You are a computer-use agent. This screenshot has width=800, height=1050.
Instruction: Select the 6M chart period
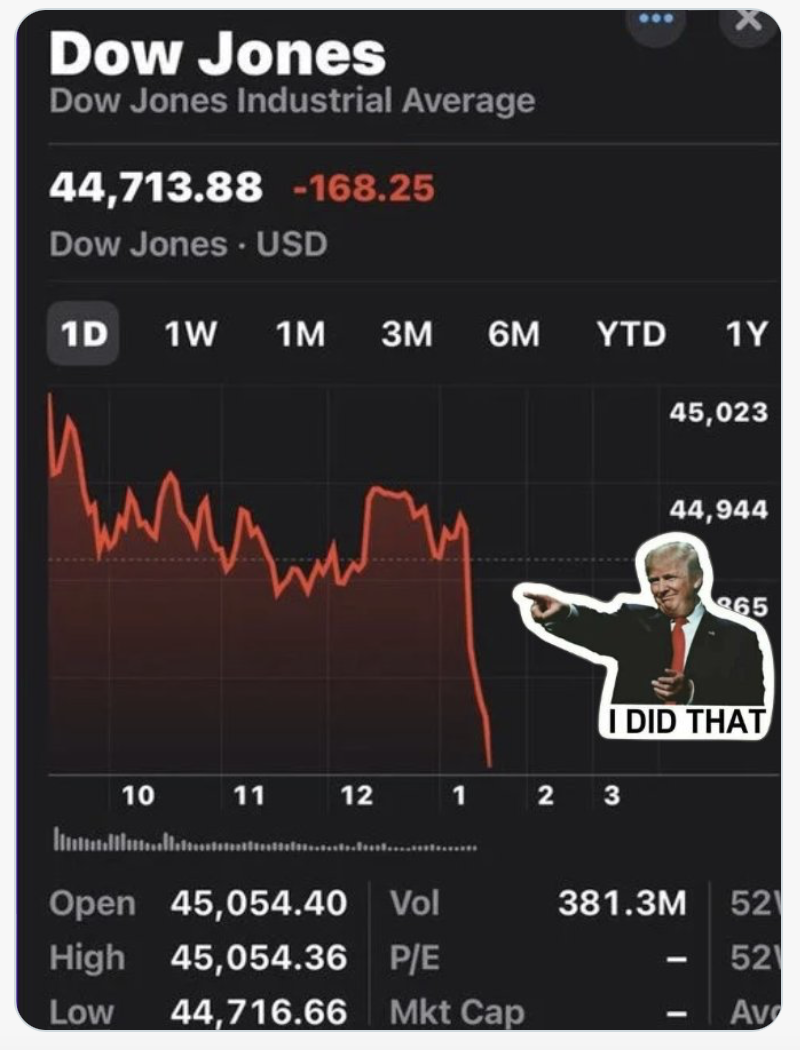(x=514, y=335)
